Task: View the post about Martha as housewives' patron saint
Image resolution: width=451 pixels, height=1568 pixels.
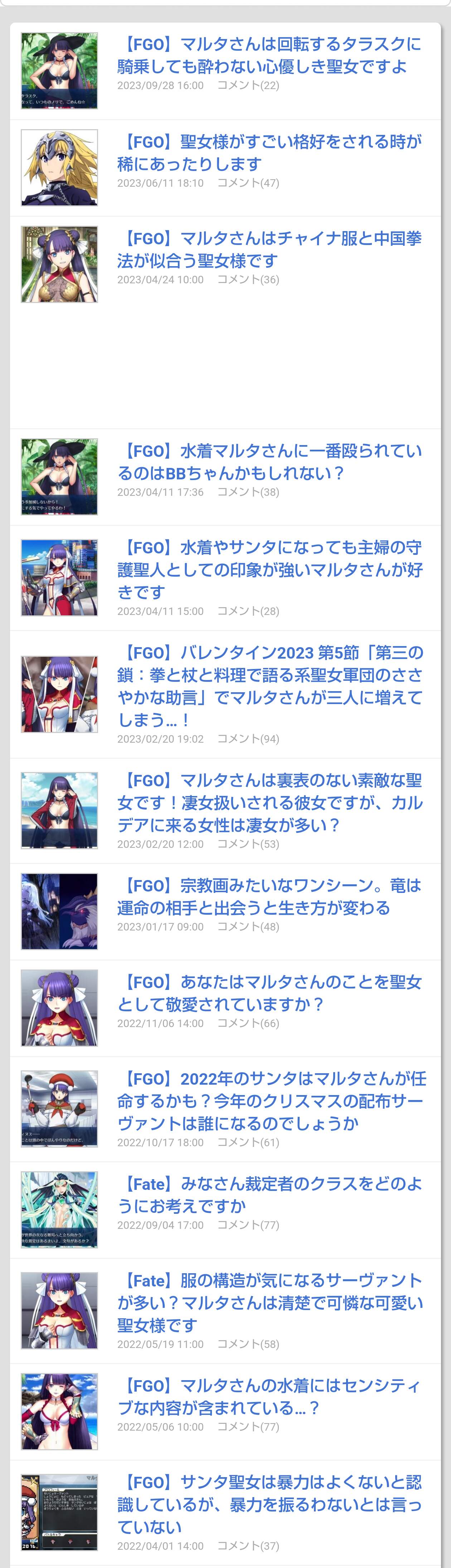Action: coord(269,569)
